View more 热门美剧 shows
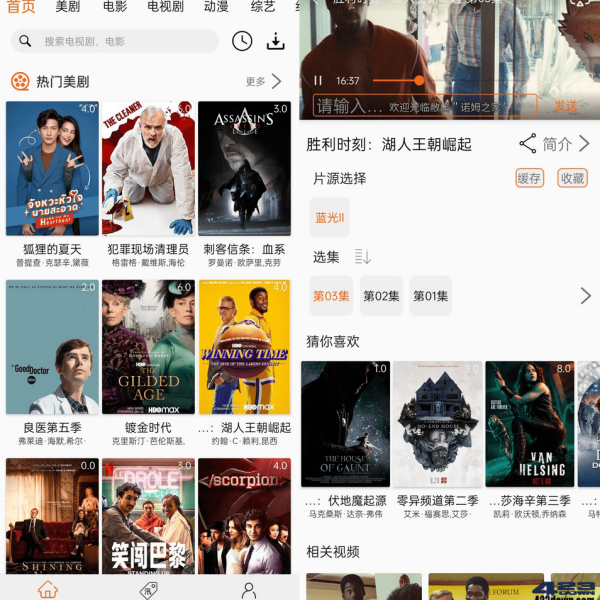 pyautogui.click(x=264, y=81)
